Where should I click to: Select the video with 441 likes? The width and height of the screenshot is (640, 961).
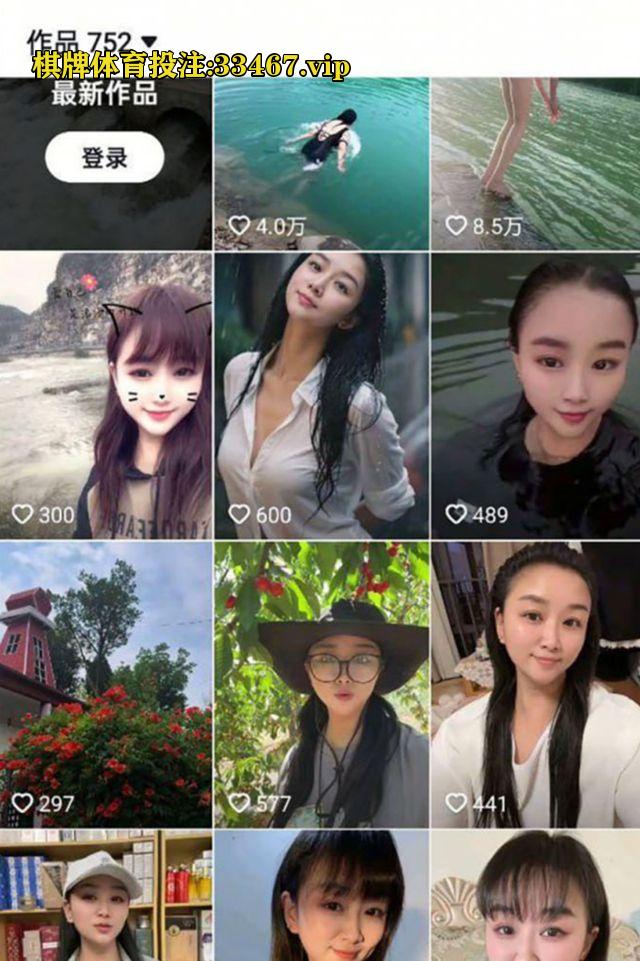coord(535,684)
